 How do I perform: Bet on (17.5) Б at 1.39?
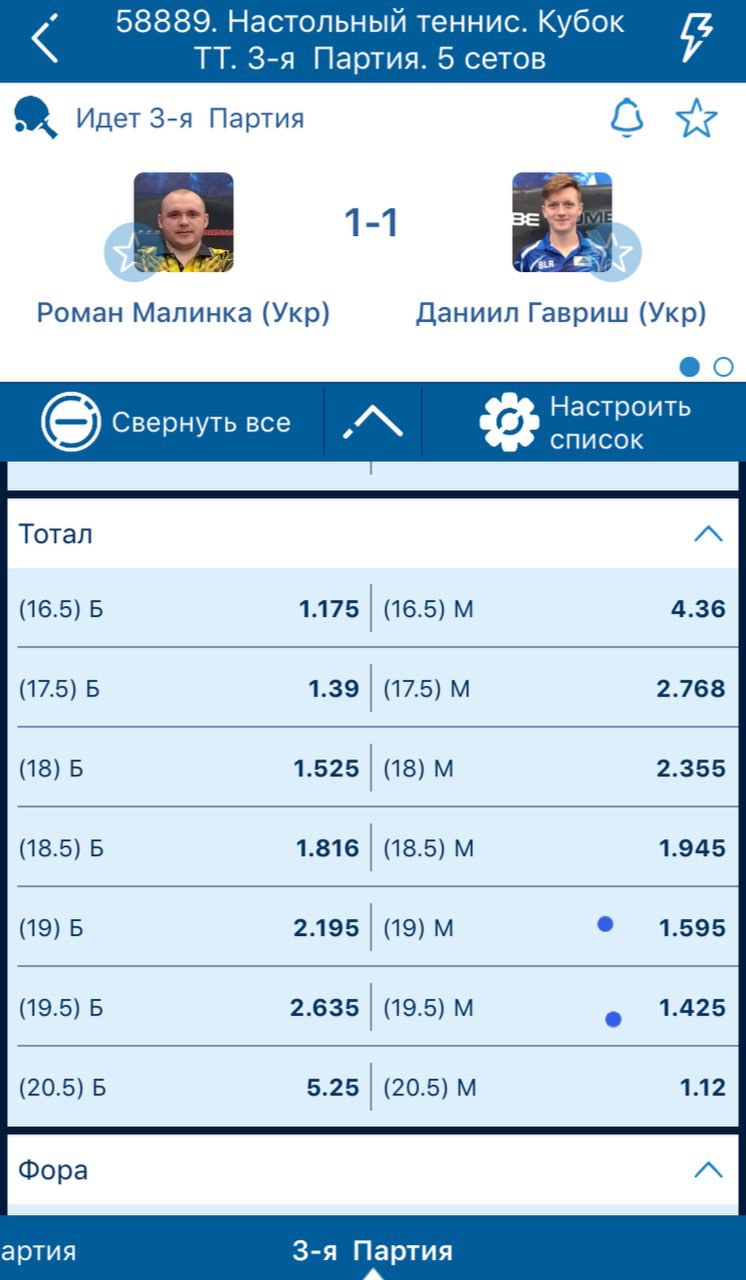click(x=189, y=688)
